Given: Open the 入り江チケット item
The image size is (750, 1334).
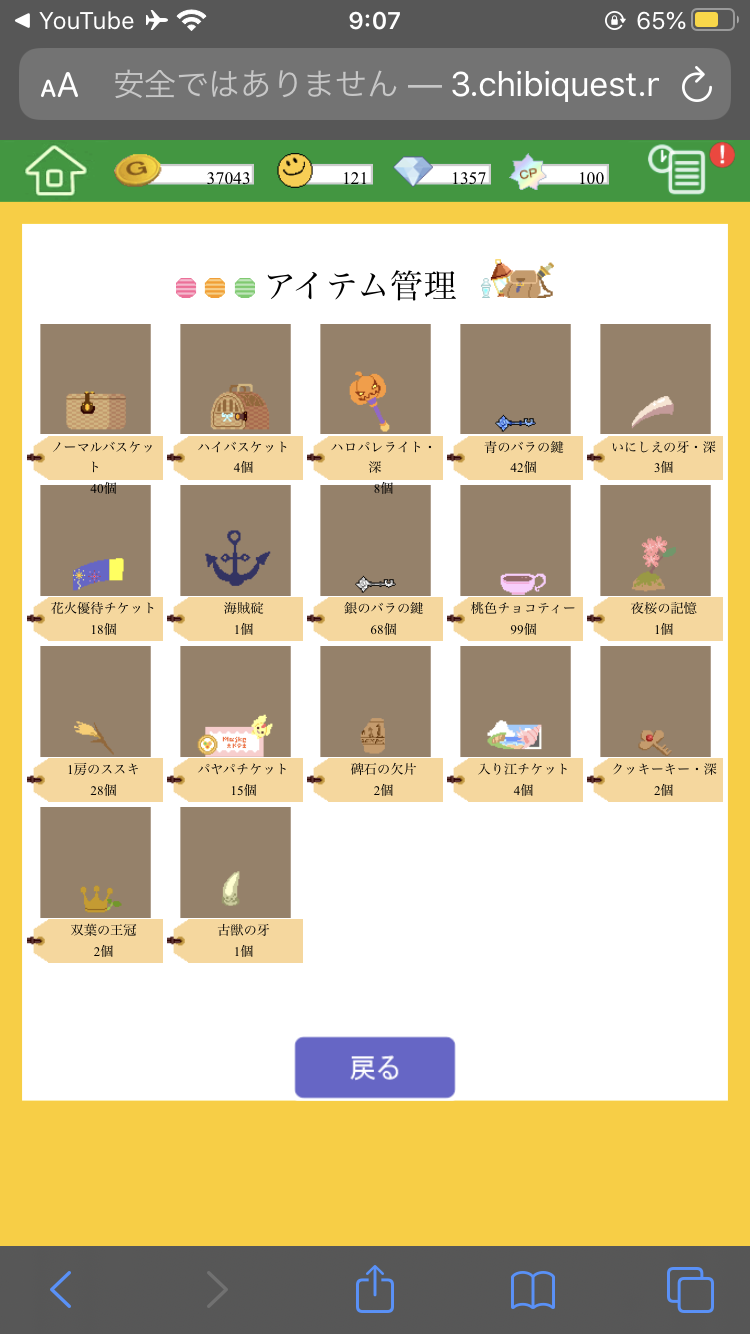Looking at the screenshot, I should [515, 702].
